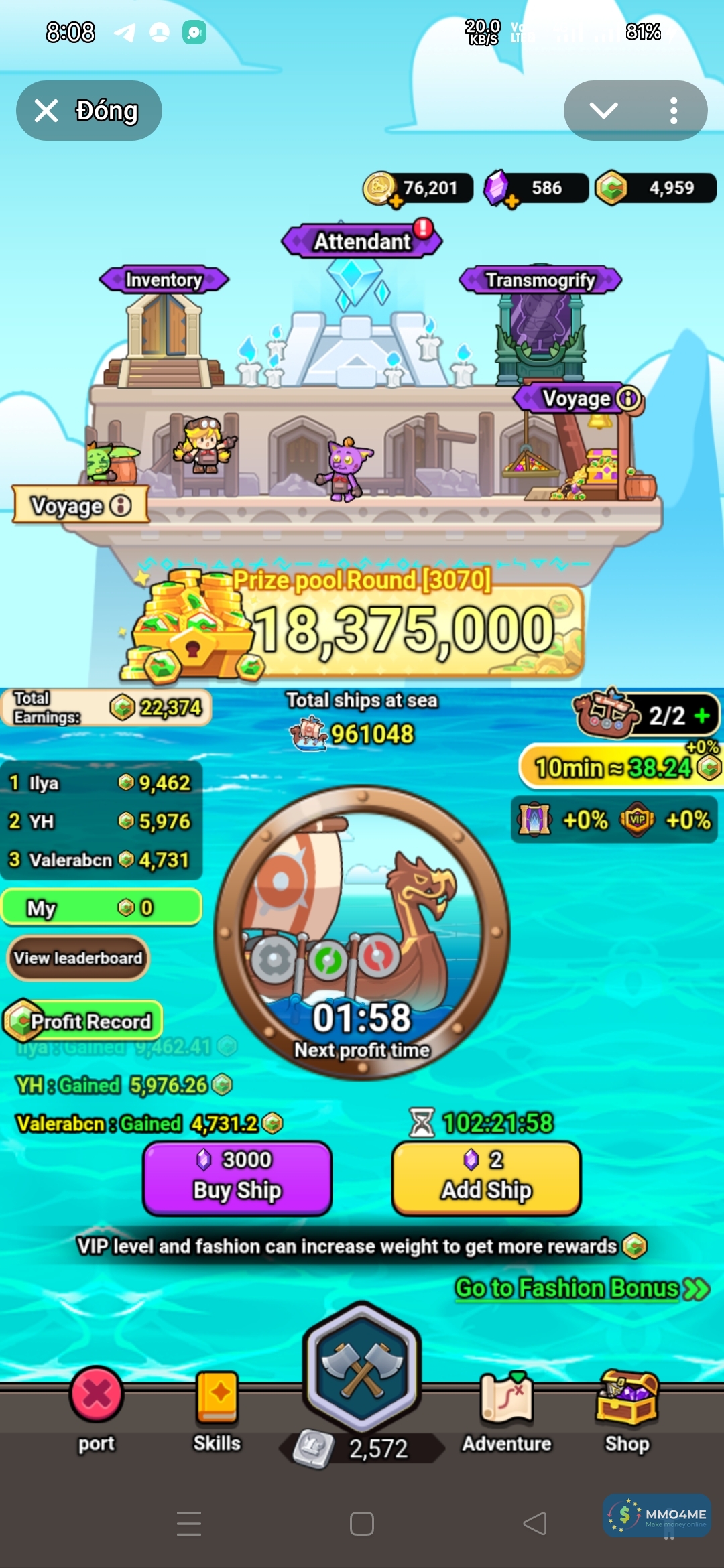Add more purple gems

click(x=511, y=200)
